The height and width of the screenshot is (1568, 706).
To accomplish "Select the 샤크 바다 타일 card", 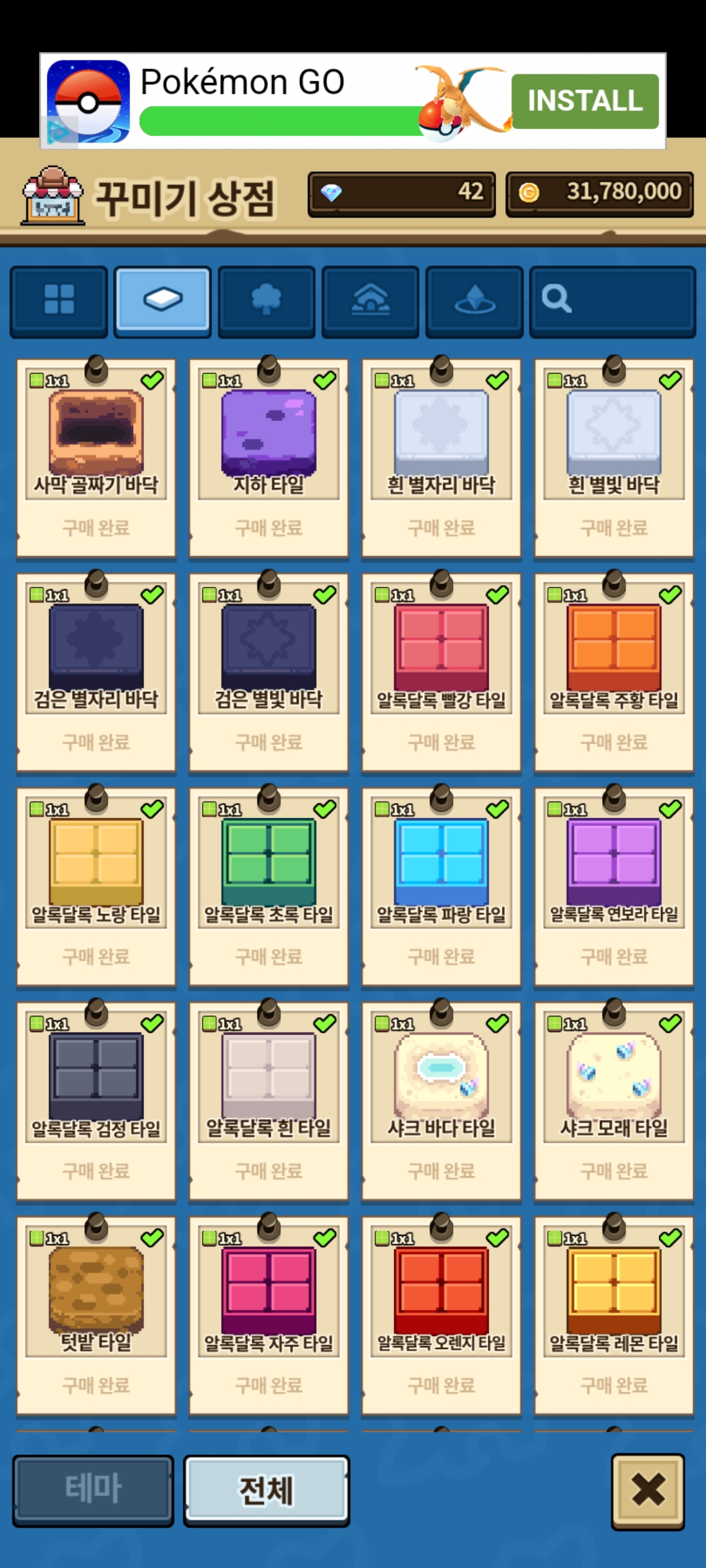I will 441,1101.
